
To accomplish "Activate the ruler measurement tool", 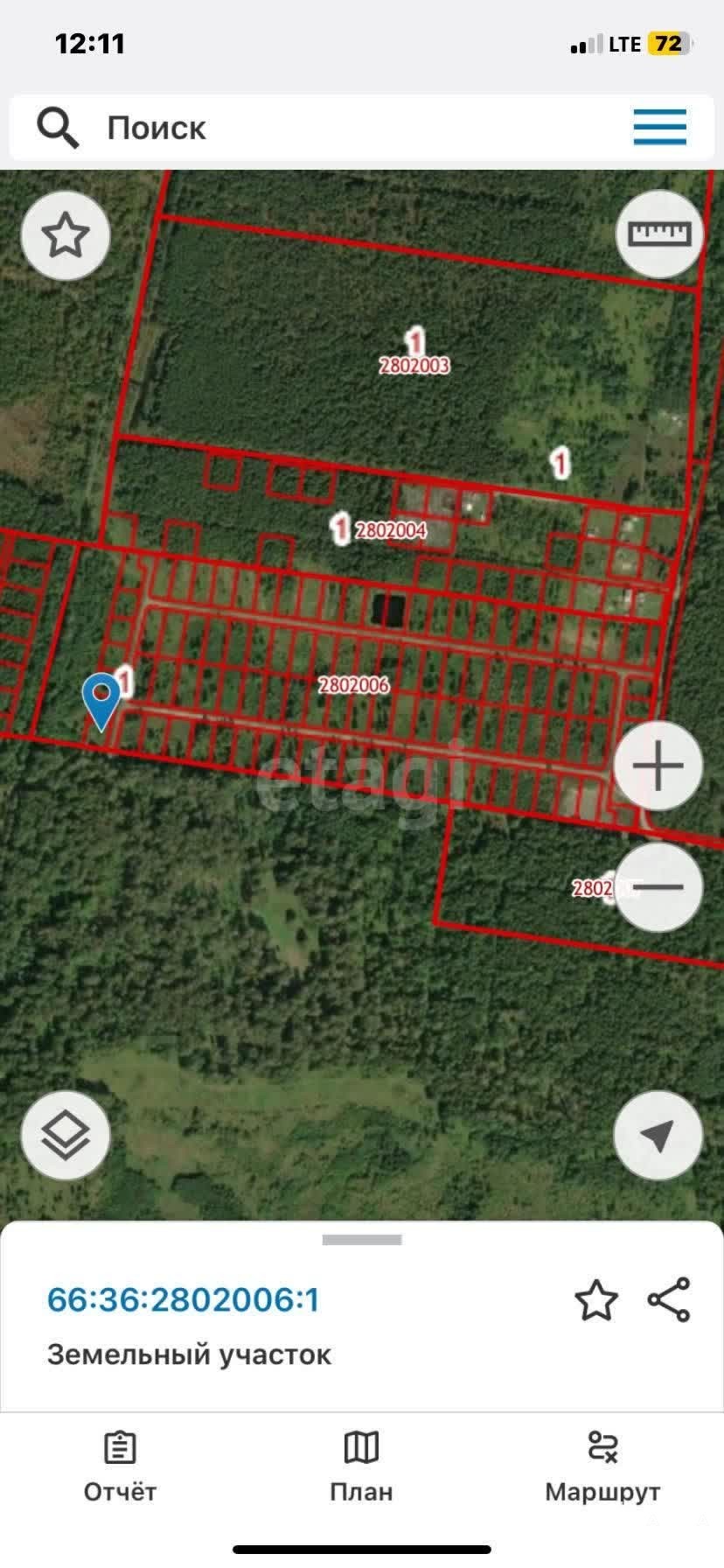I will pos(659,234).
